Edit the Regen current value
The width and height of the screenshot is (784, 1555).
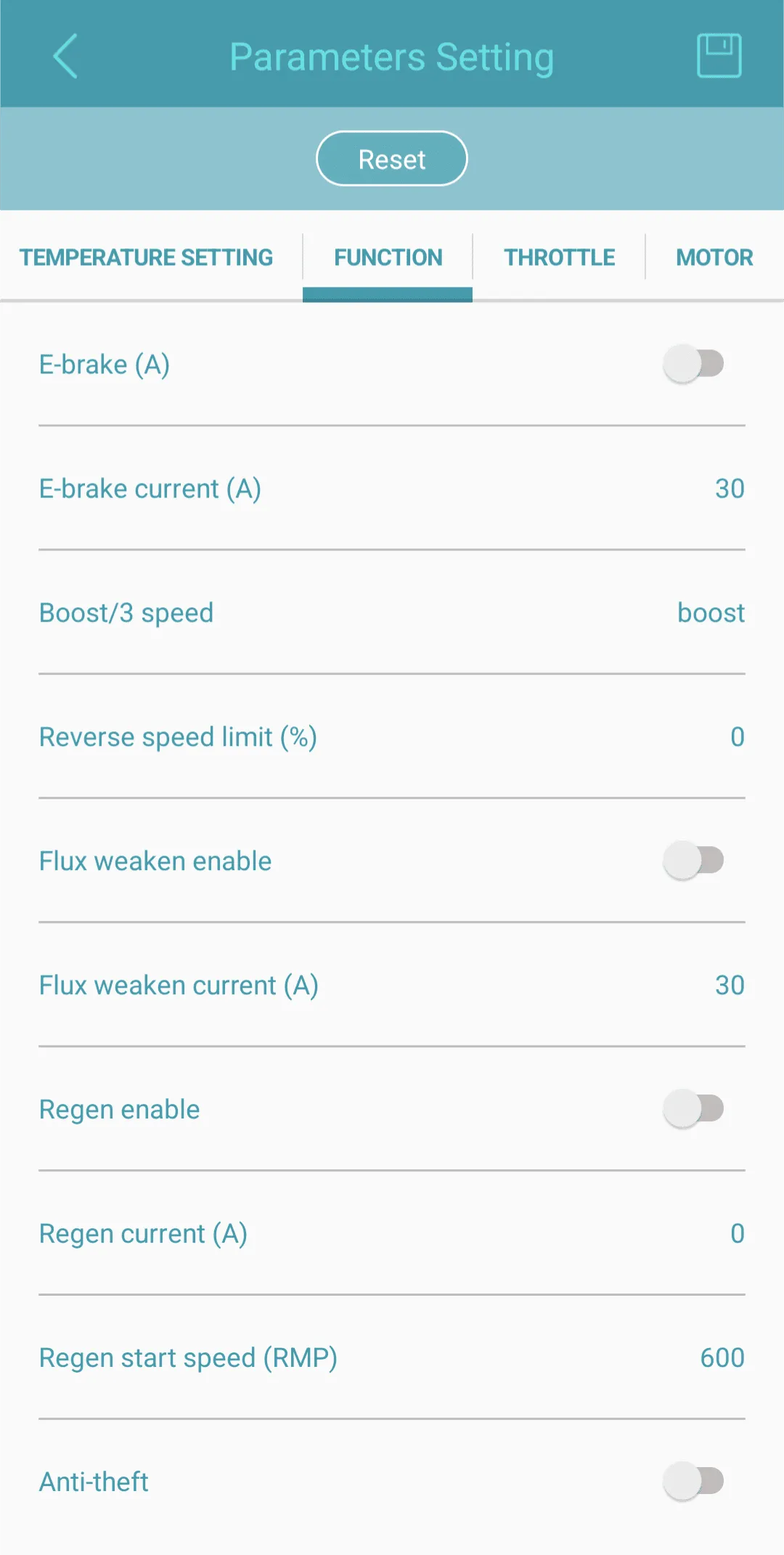tap(737, 1234)
